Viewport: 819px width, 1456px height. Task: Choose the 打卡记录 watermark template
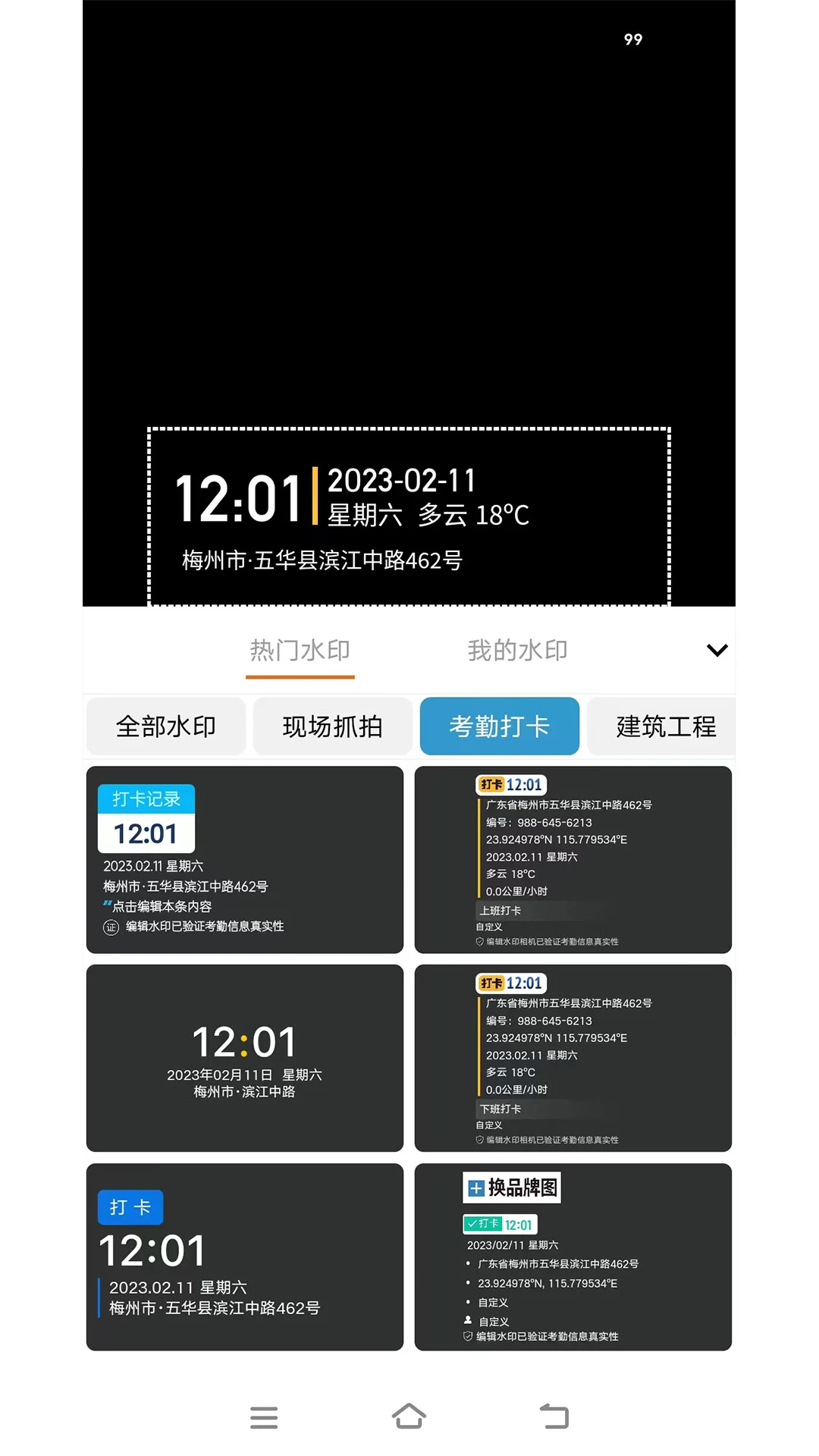pos(244,859)
